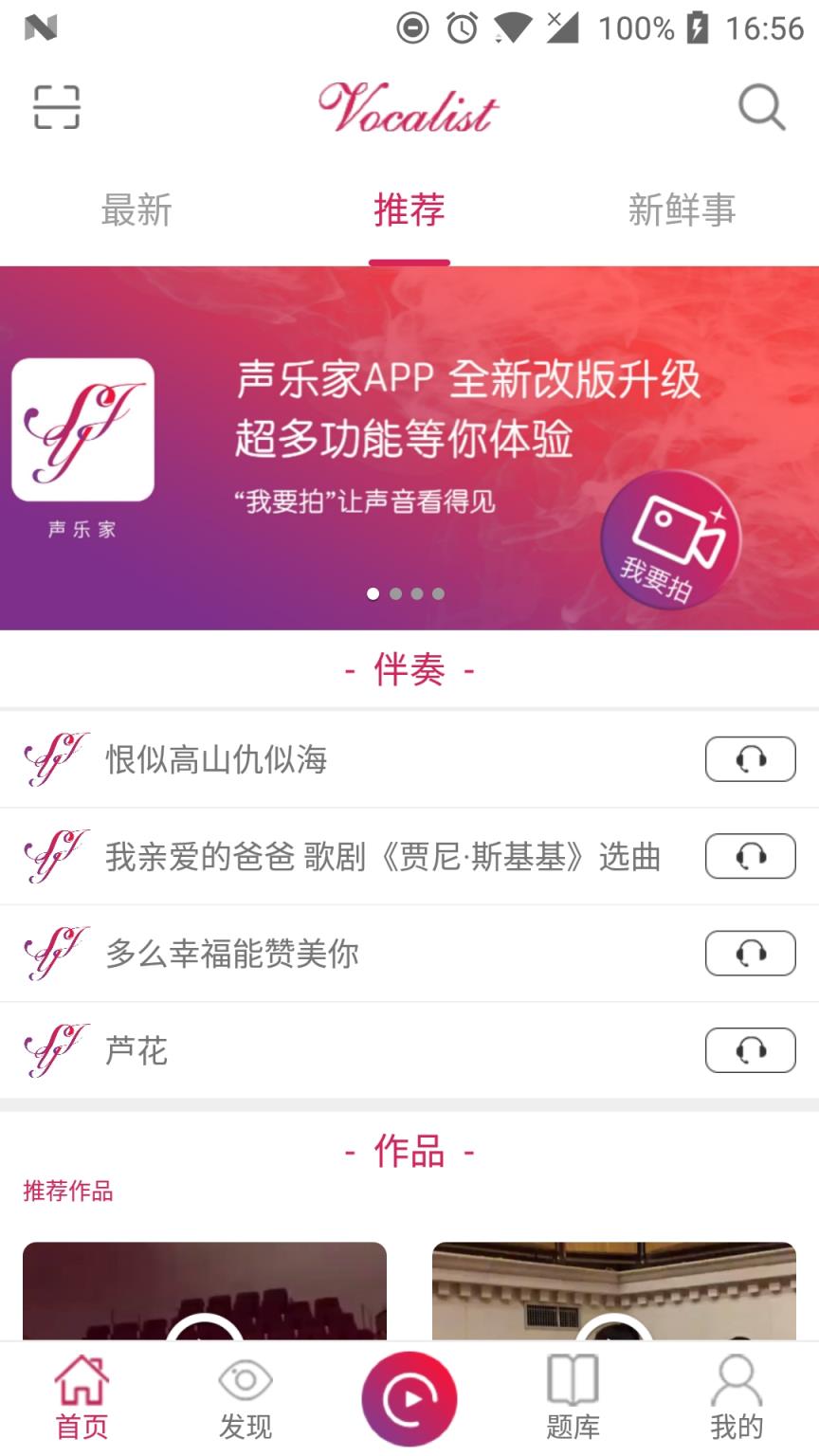Switch to the 最新 tab

(136, 210)
